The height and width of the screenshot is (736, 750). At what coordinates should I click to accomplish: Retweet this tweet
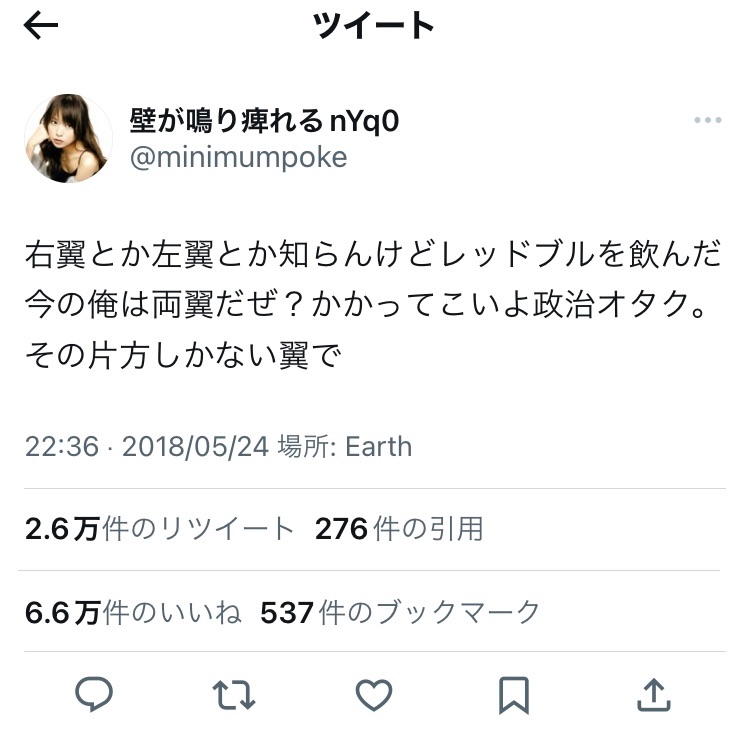coord(234,694)
